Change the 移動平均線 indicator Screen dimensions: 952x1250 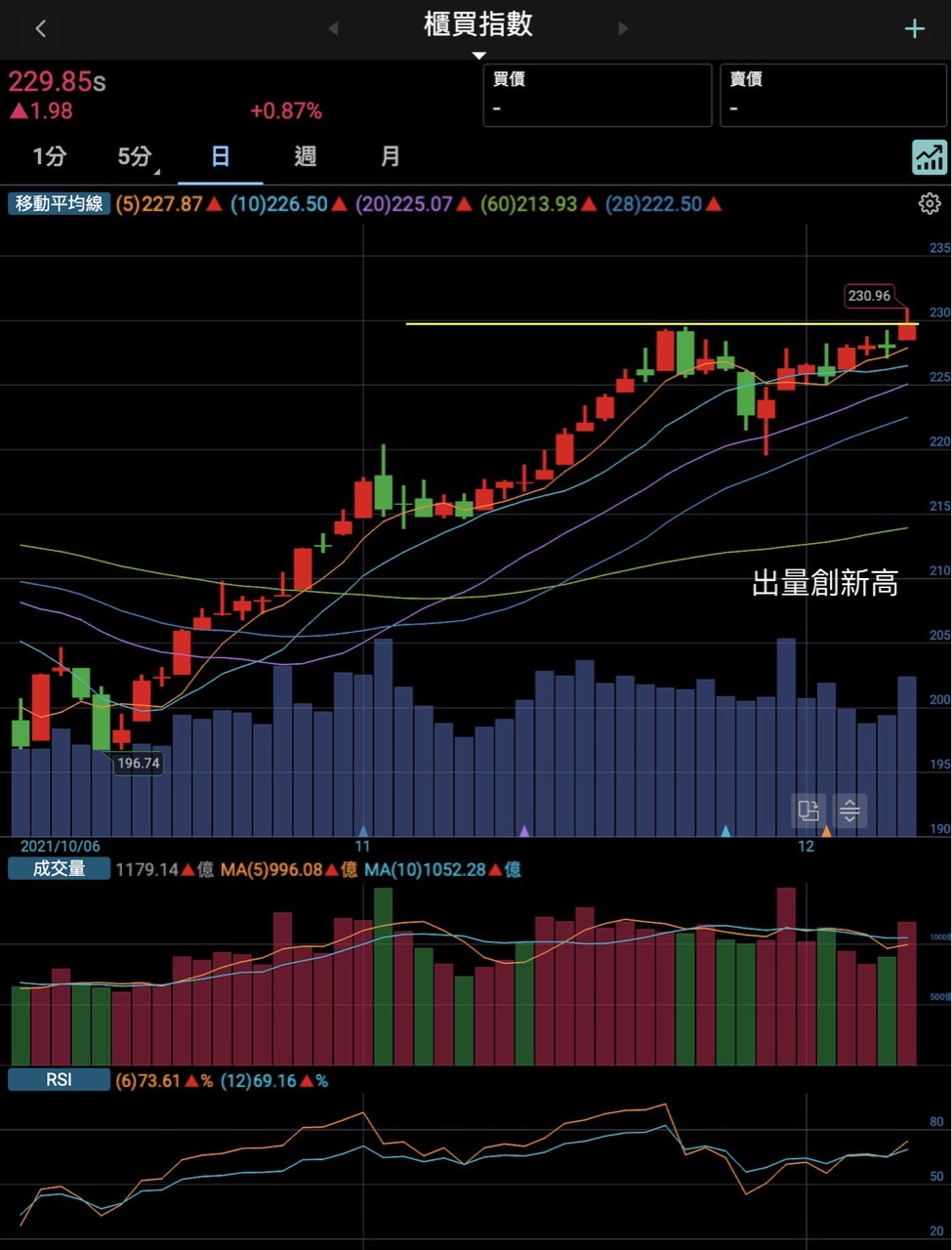(x=59, y=204)
